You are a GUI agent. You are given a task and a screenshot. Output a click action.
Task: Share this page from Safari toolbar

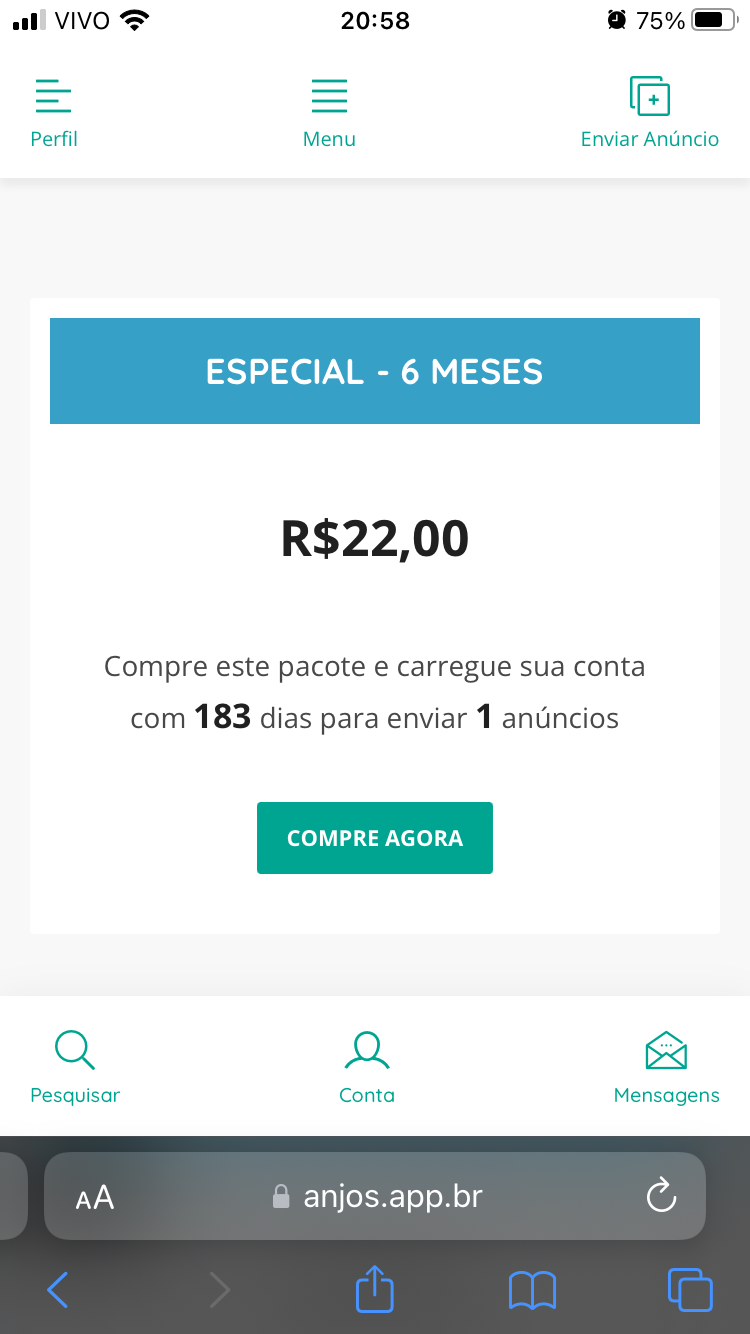[x=375, y=1288]
